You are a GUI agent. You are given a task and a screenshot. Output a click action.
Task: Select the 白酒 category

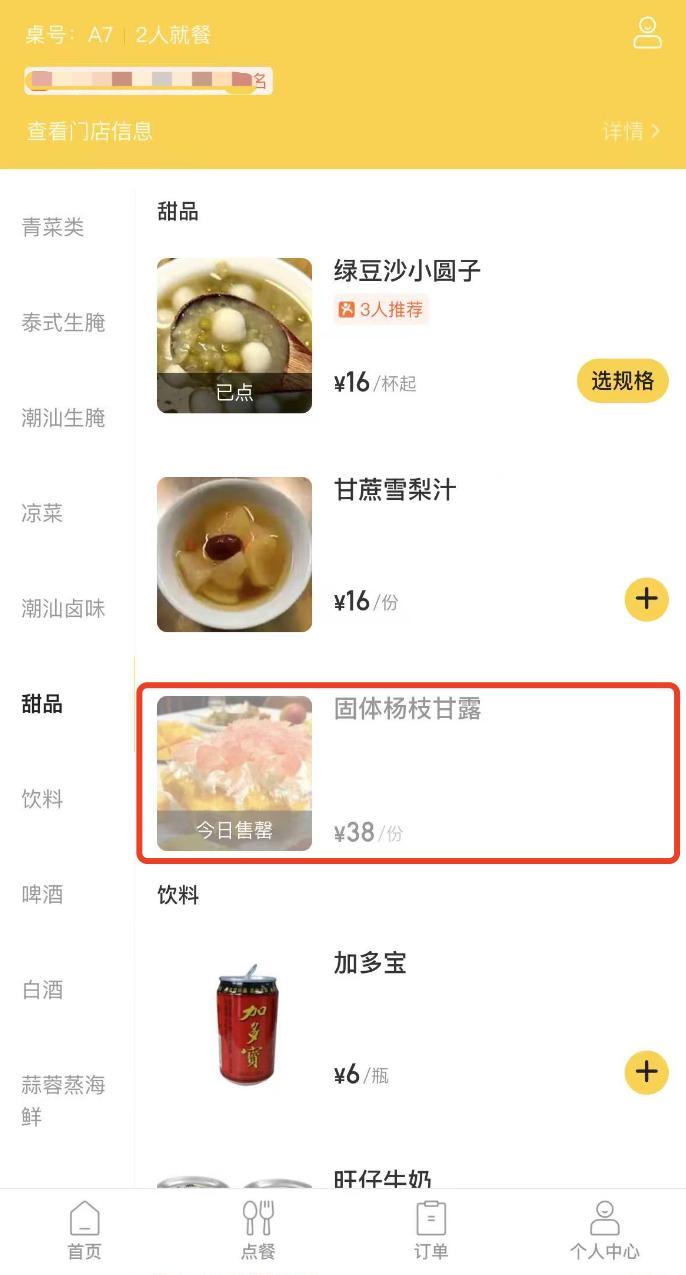43,990
